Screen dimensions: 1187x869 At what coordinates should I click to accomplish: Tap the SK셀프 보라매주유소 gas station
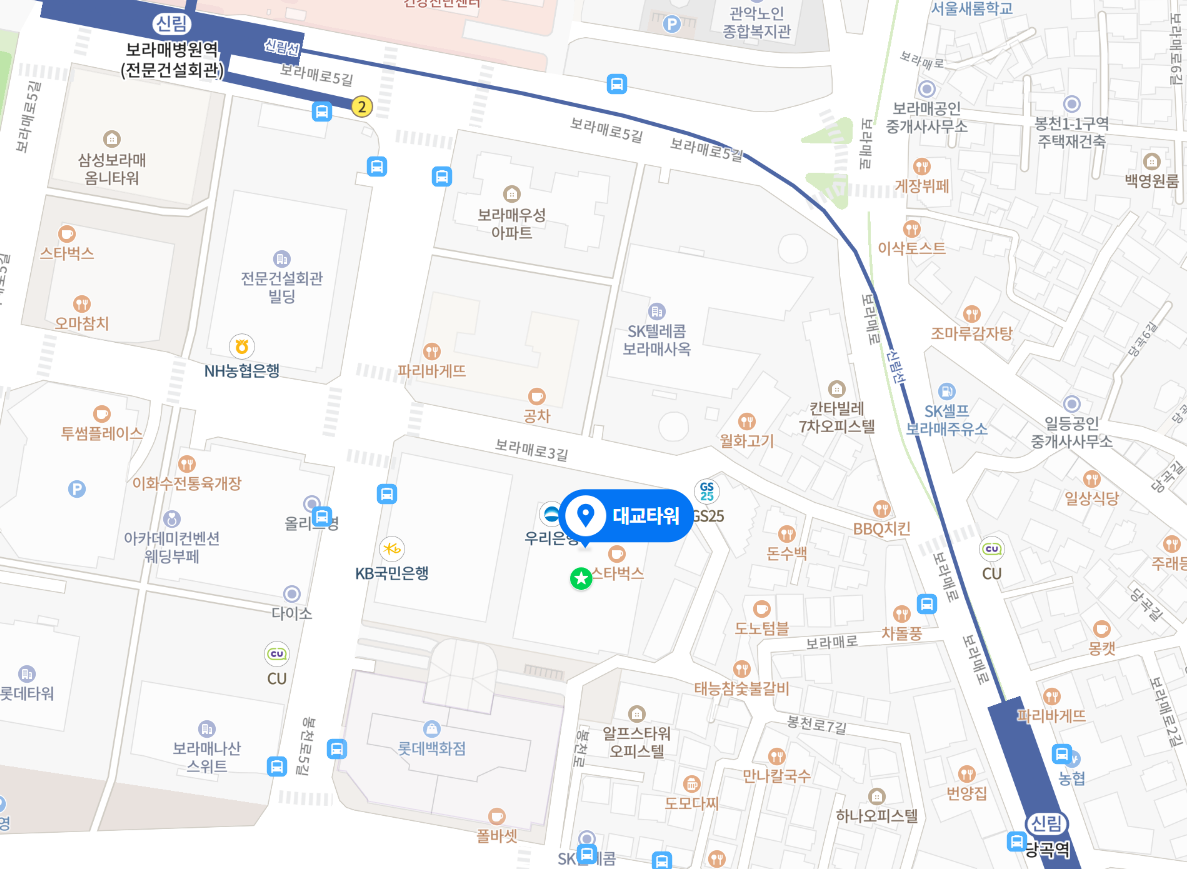[x=946, y=391]
